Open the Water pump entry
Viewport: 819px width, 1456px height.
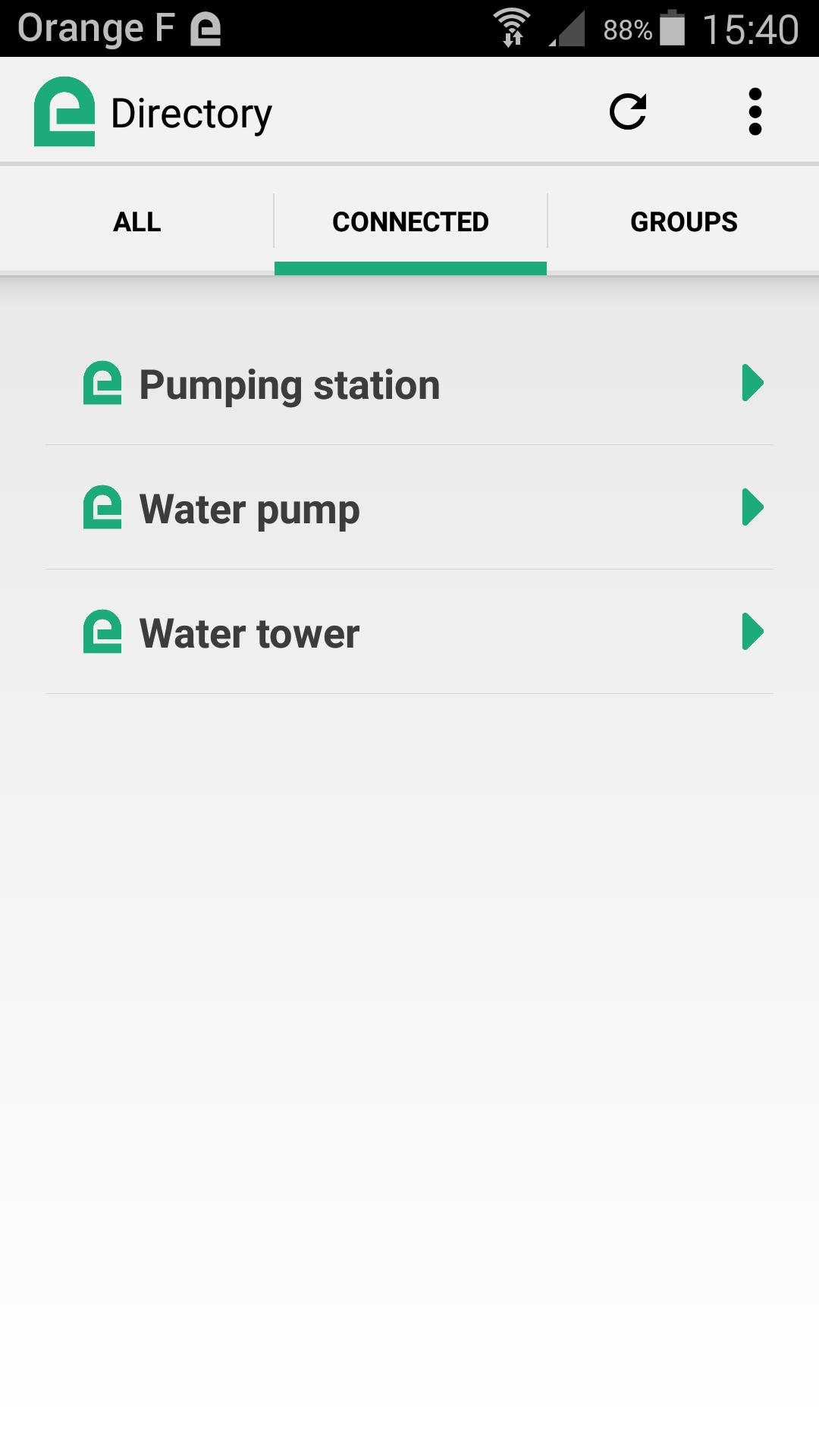click(x=409, y=508)
